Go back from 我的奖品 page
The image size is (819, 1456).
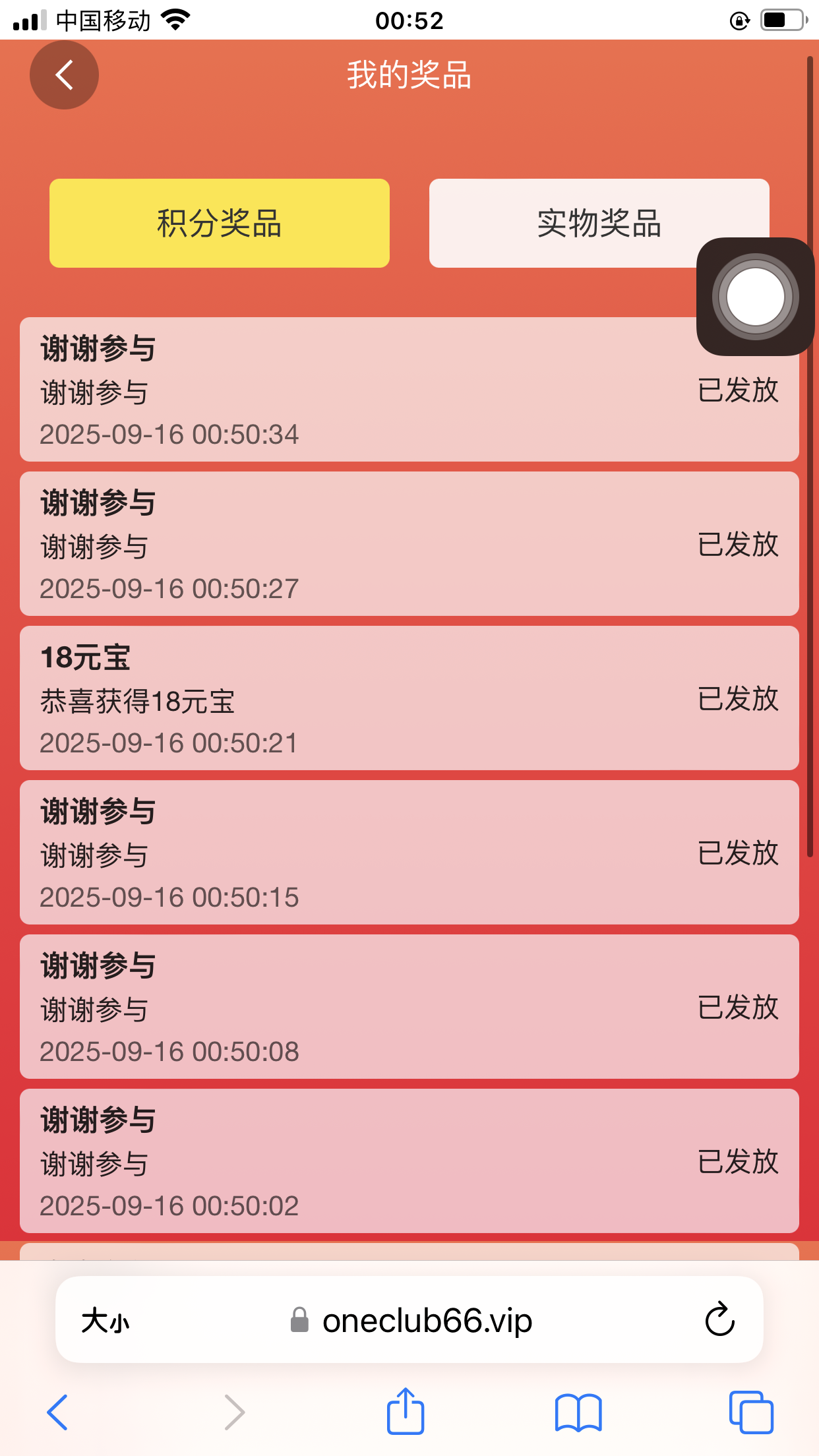point(64,75)
